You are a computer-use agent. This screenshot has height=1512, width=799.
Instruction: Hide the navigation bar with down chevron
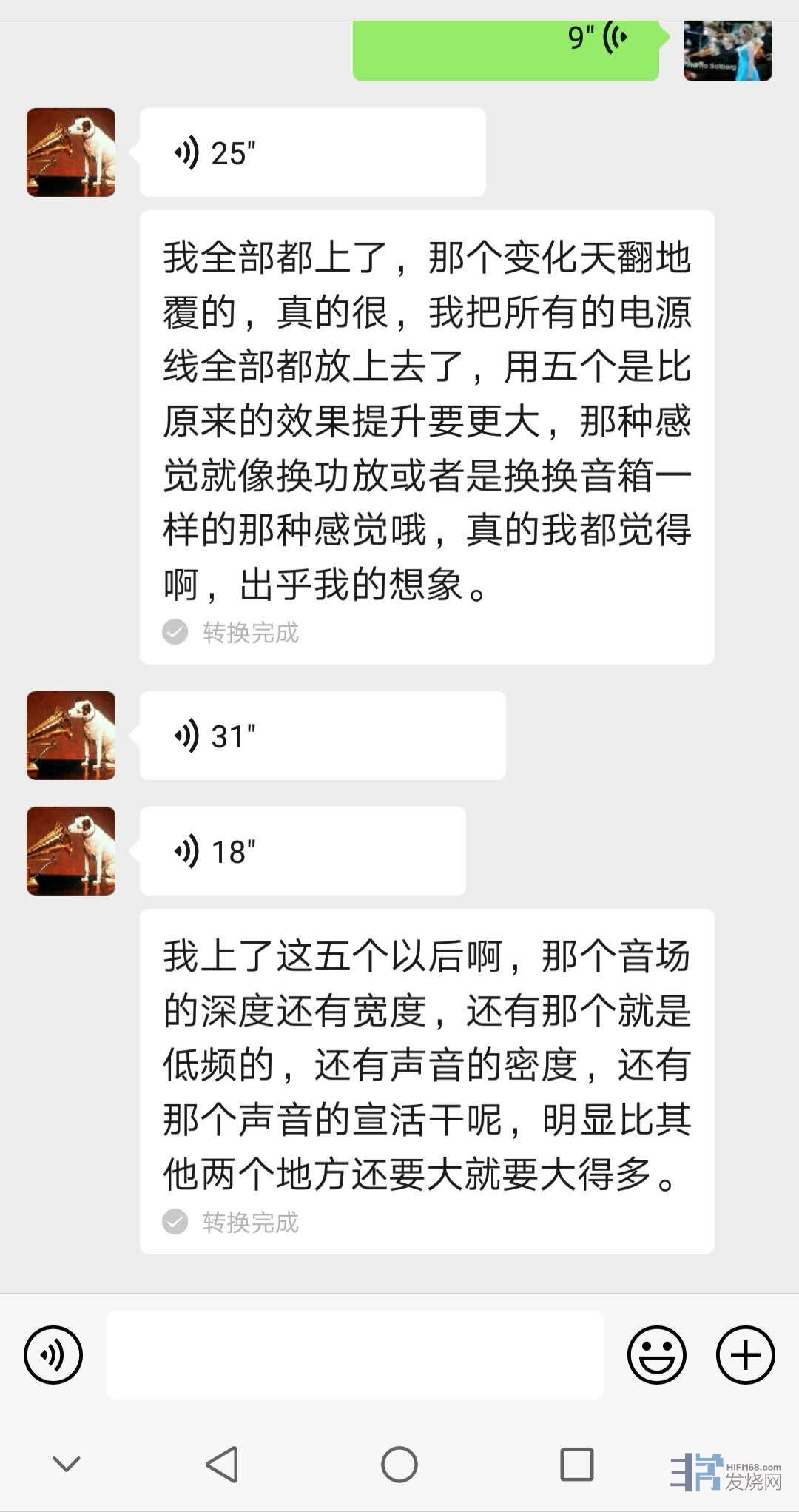pyautogui.click(x=67, y=1464)
